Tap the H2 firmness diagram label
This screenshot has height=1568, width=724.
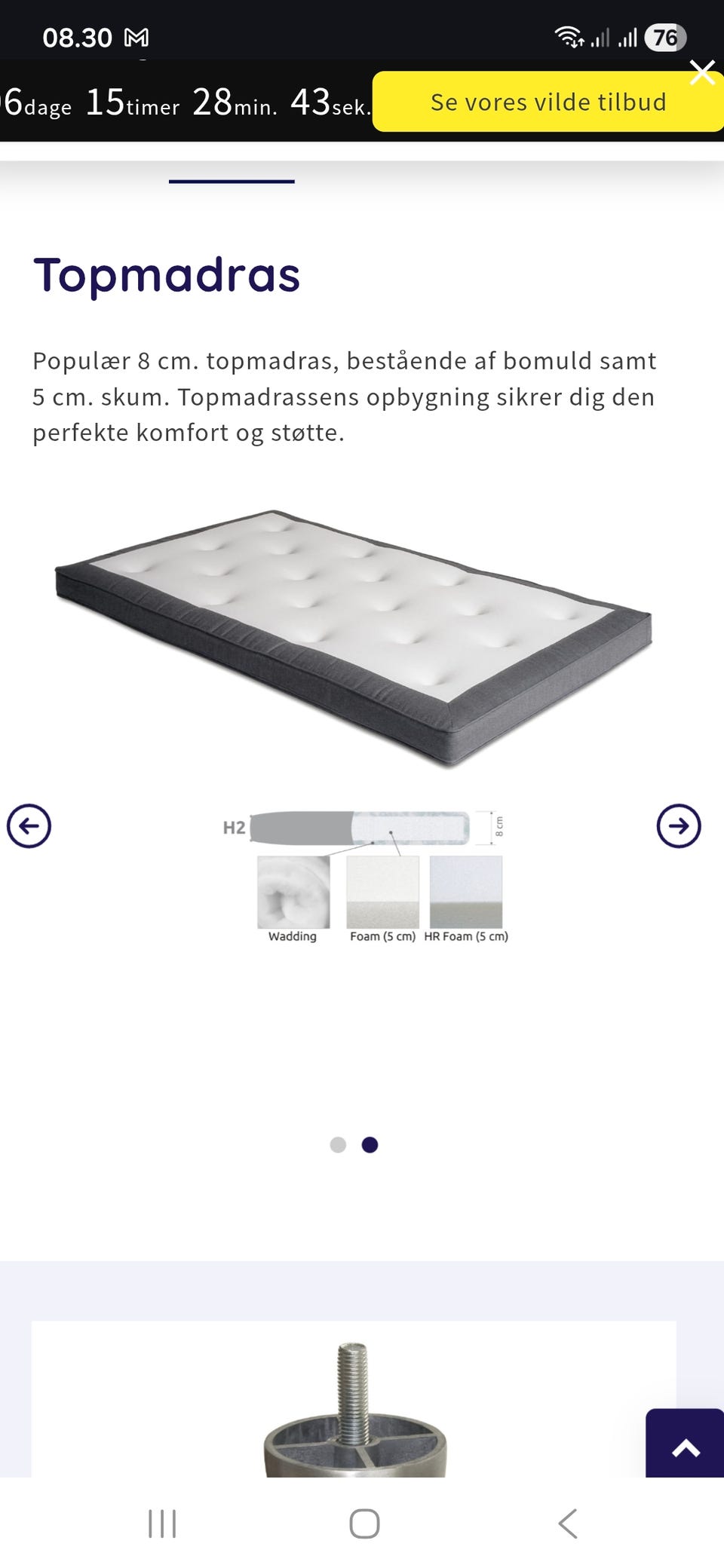coord(233,828)
